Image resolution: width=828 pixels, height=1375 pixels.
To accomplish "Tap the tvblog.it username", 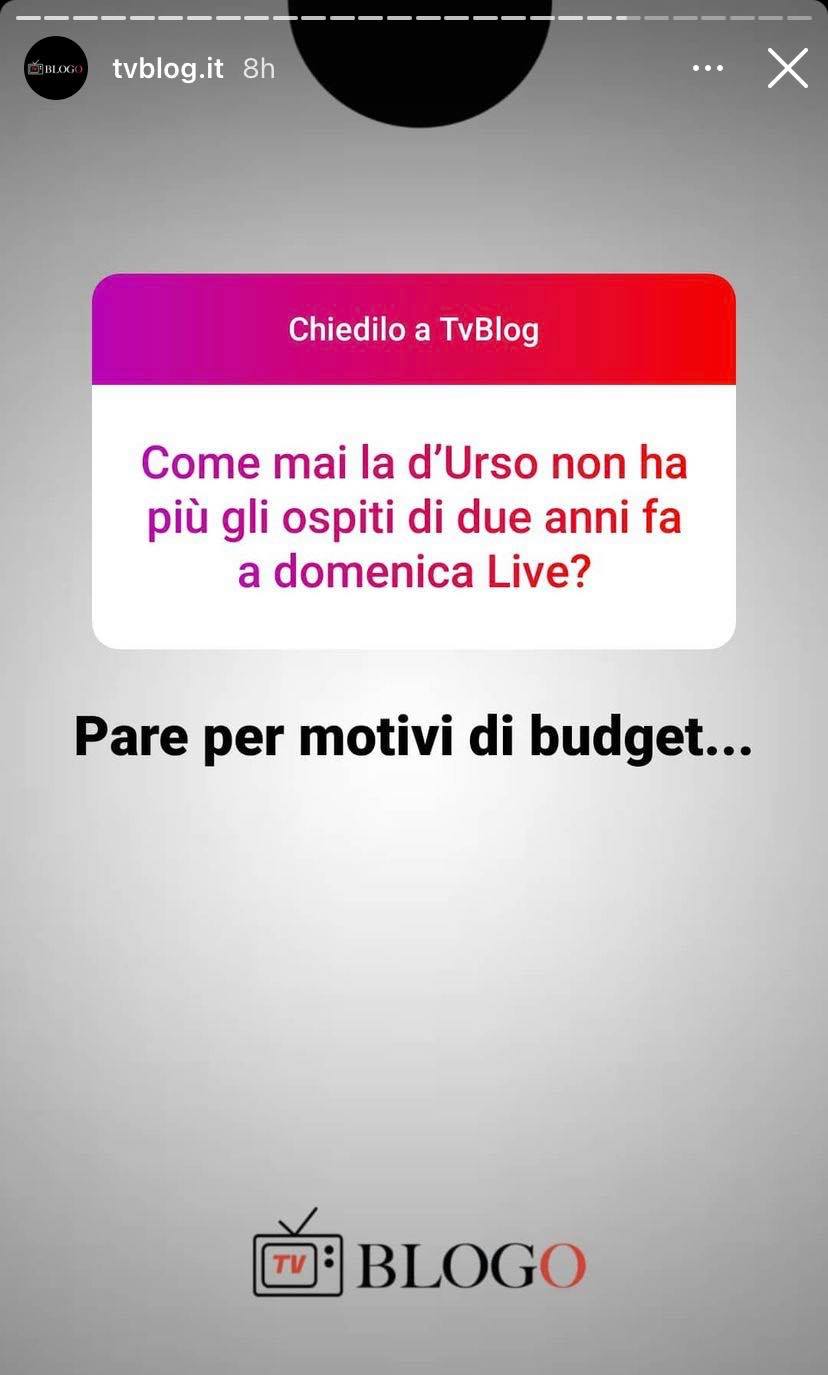I will click(x=168, y=68).
